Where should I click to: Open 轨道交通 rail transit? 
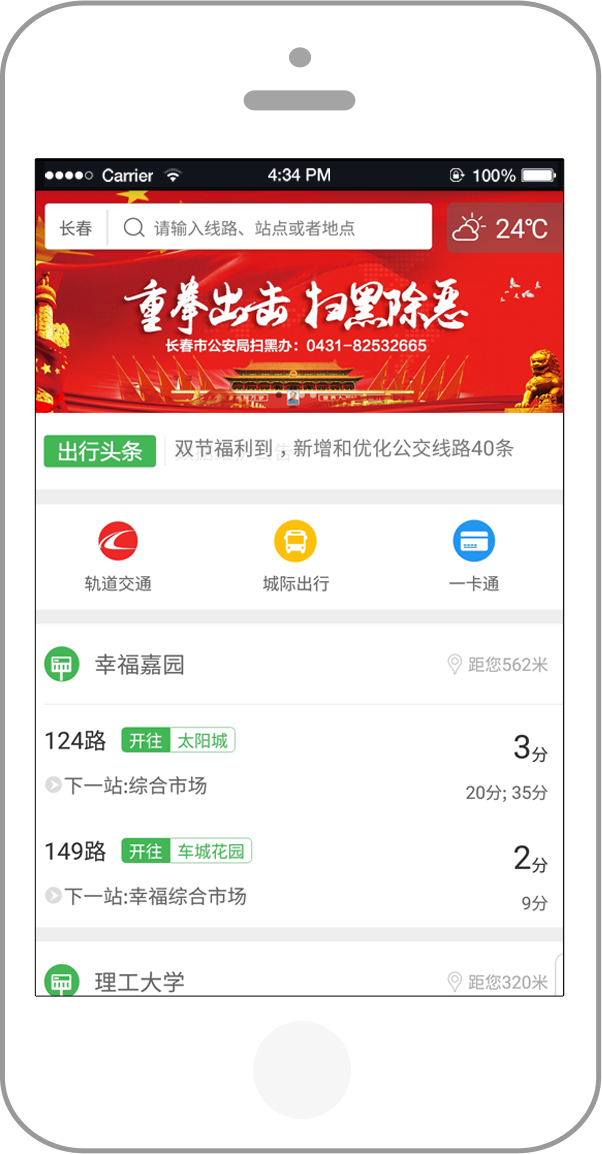click(x=118, y=556)
